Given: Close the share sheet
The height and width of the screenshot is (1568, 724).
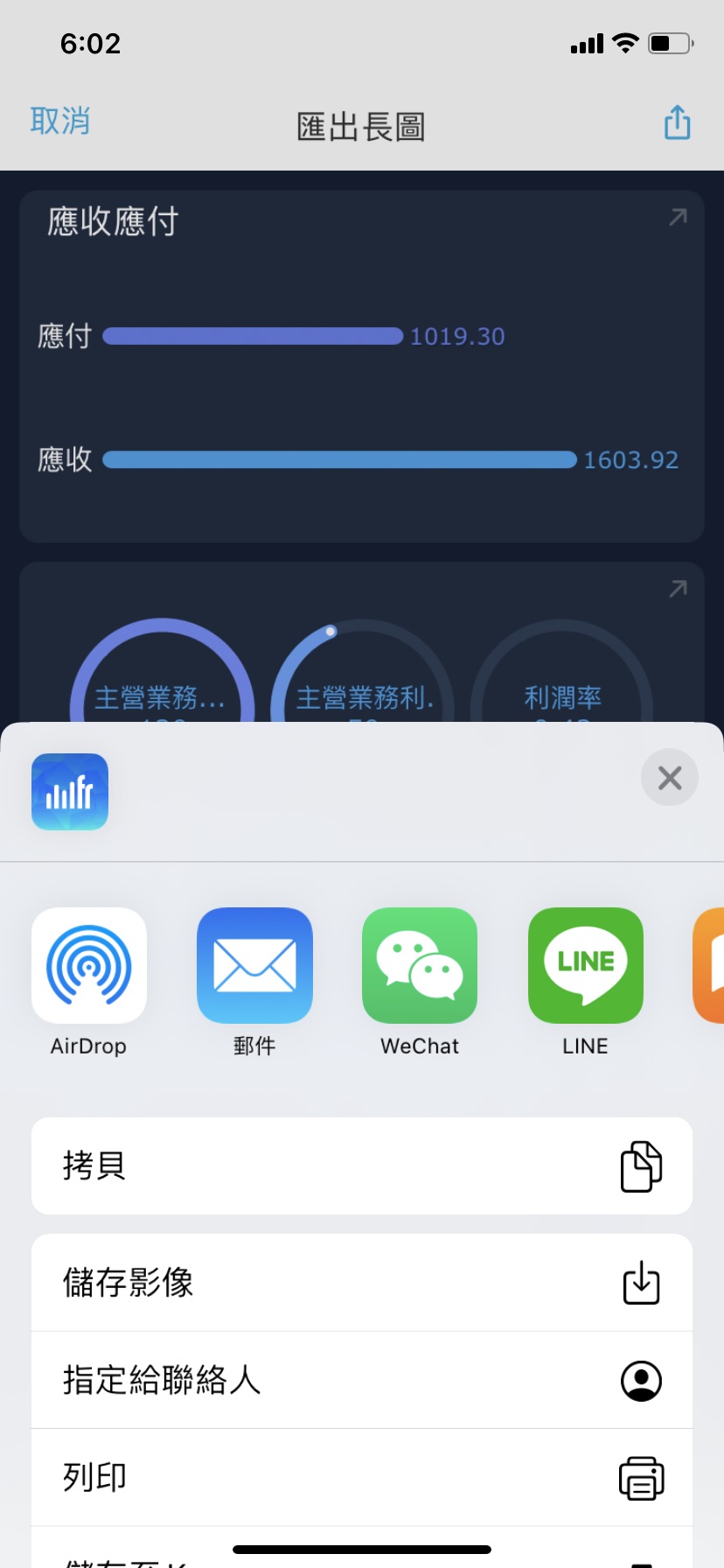Looking at the screenshot, I should tap(669, 777).
